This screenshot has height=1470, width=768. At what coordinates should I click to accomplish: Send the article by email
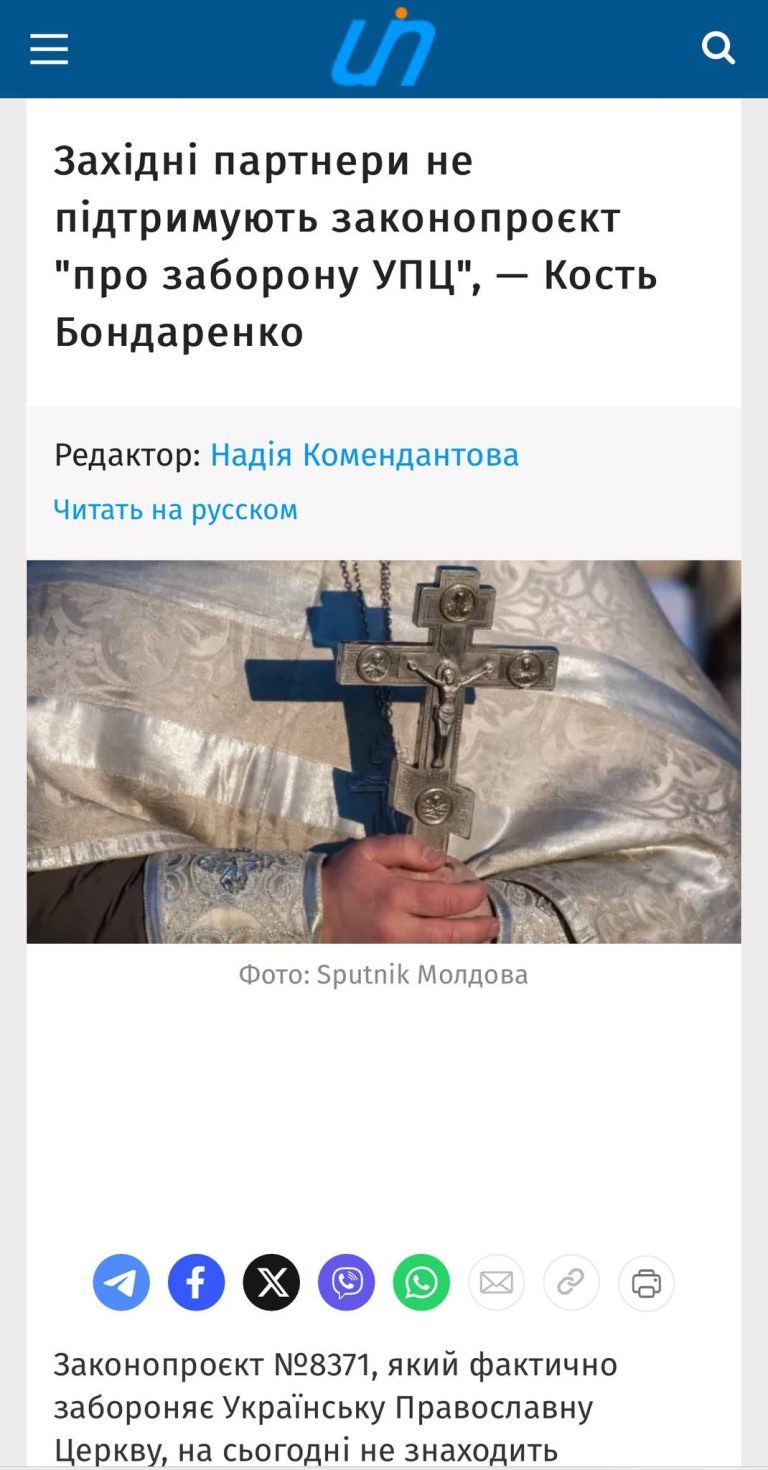[x=496, y=1282]
